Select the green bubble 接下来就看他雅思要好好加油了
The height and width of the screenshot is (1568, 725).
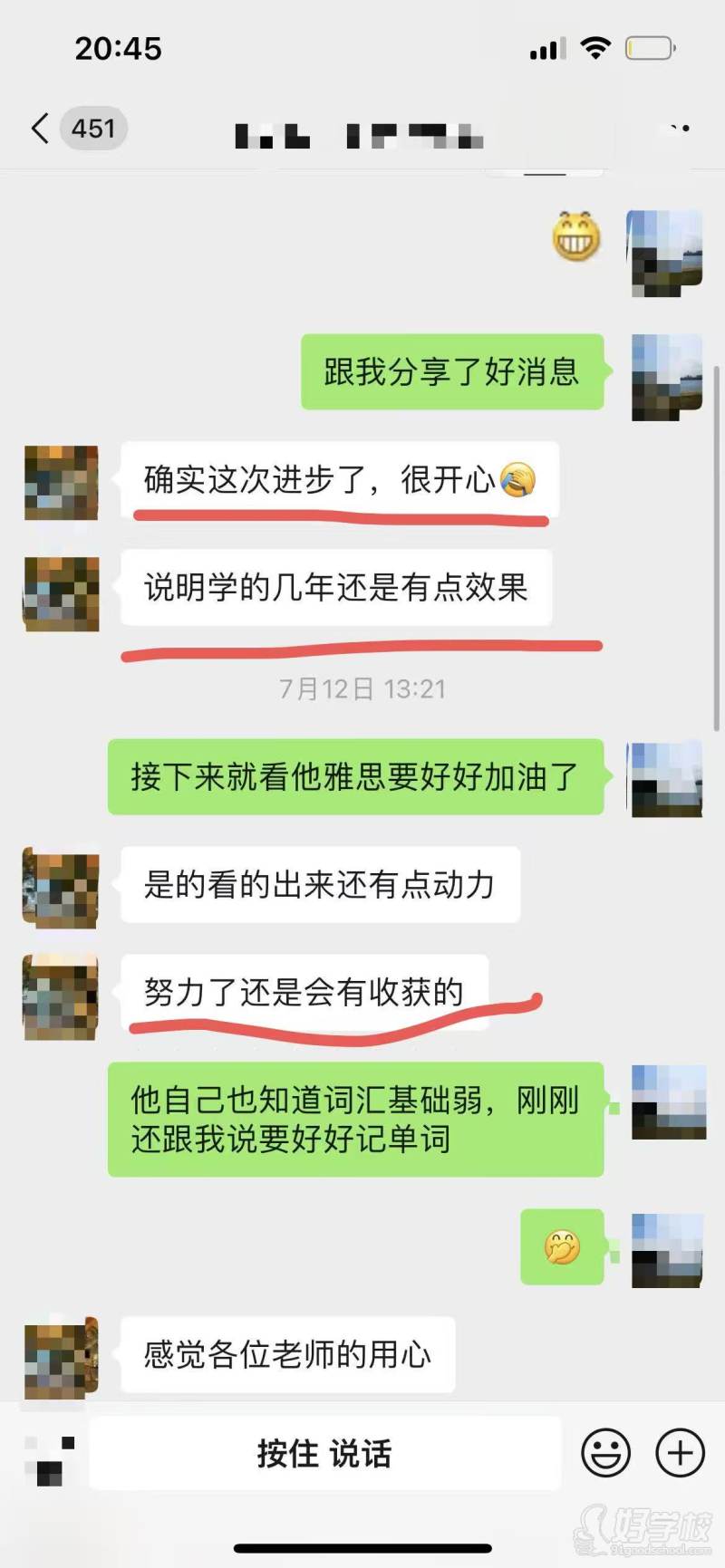coord(356,777)
